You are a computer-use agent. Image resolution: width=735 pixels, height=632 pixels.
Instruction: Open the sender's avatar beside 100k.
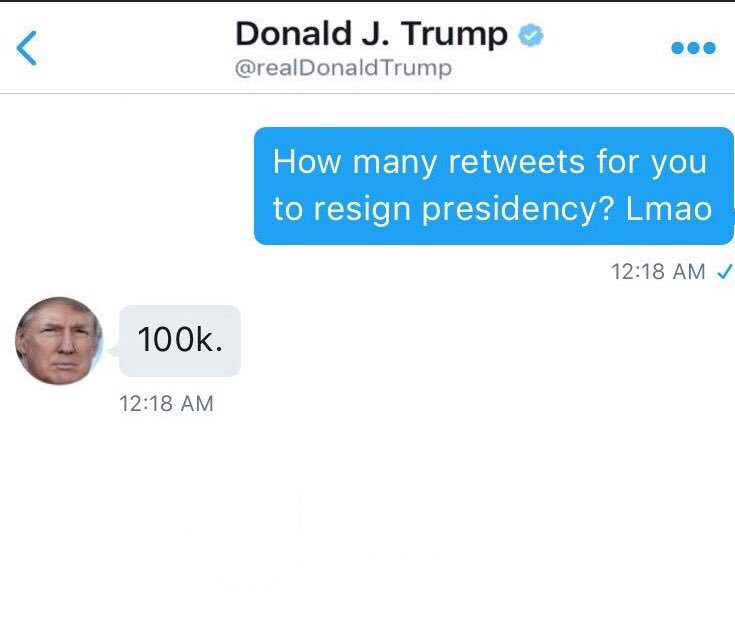point(59,341)
